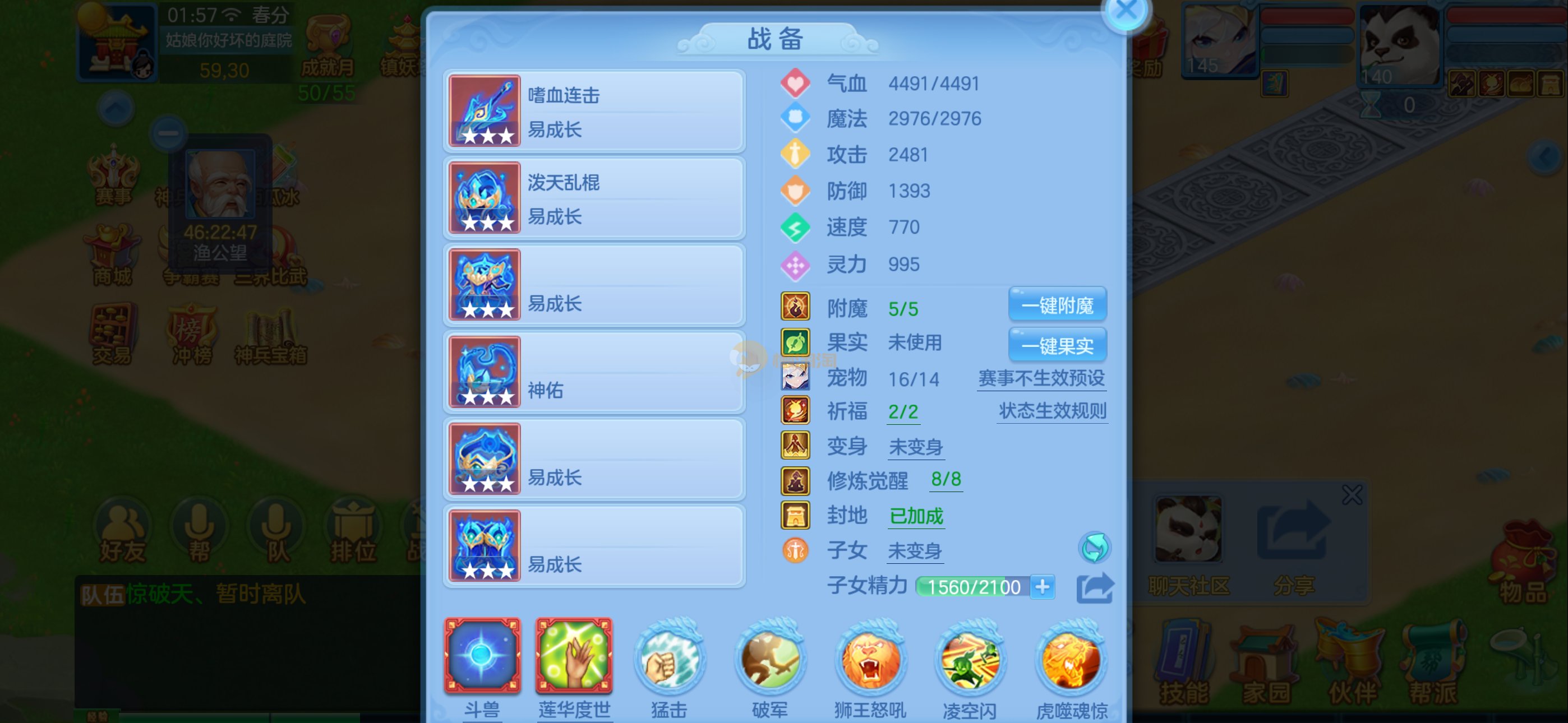Tap the refresh icon beside 子女
Image resolution: width=1568 pixels, height=723 pixels.
click(x=1094, y=547)
